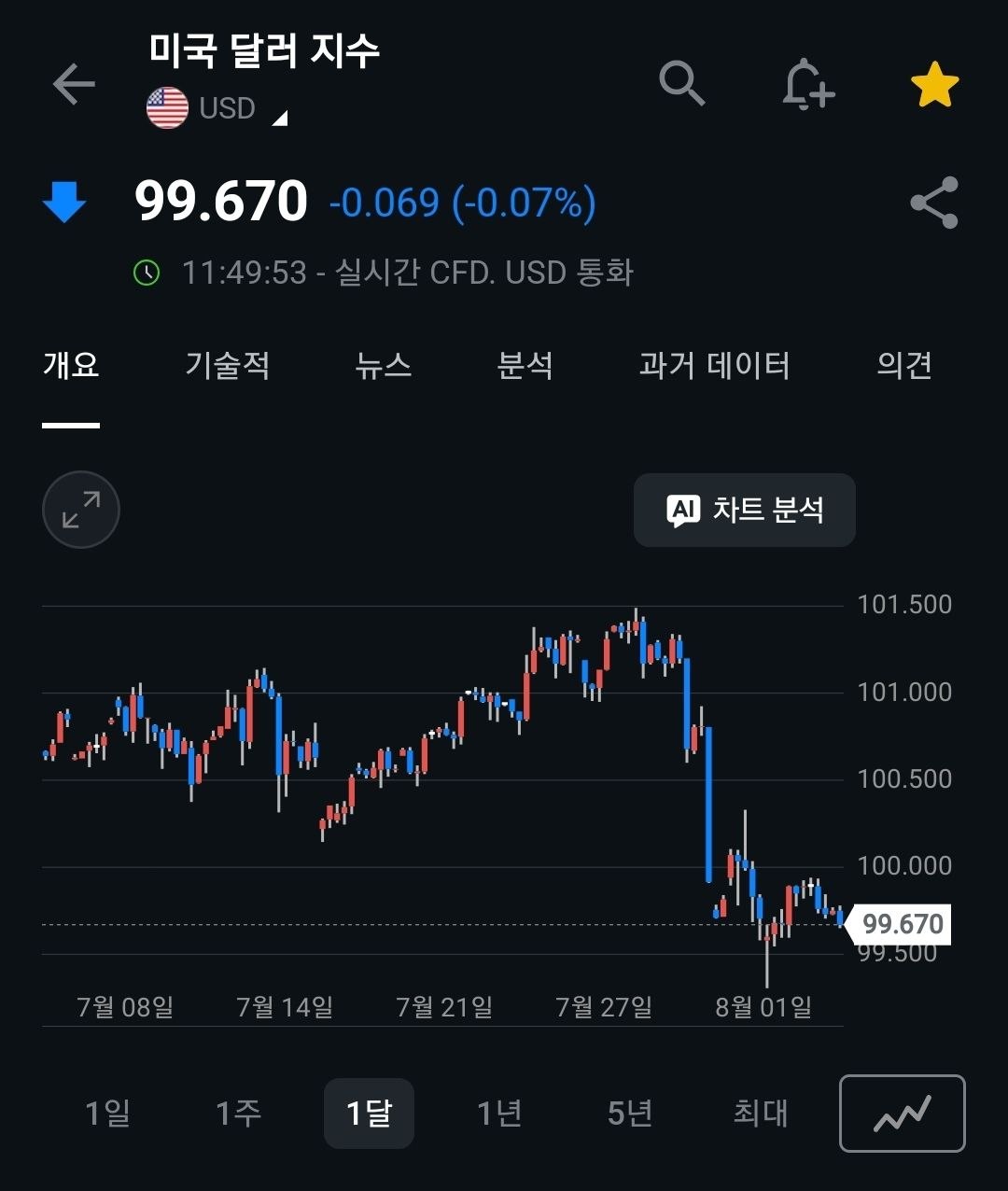Viewport: 1008px width, 1191px height.
Task: Go back using the arrow icon
Action: [x=74, y=85]
